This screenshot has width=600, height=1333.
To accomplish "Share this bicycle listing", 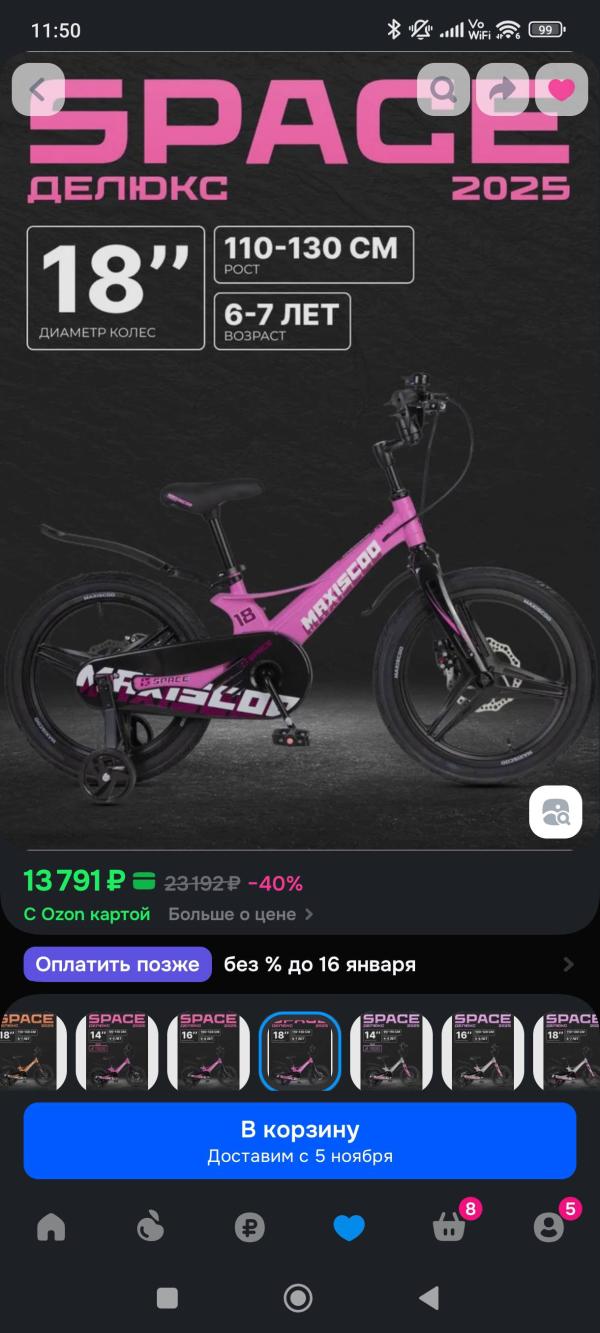I will click(502, 90).
